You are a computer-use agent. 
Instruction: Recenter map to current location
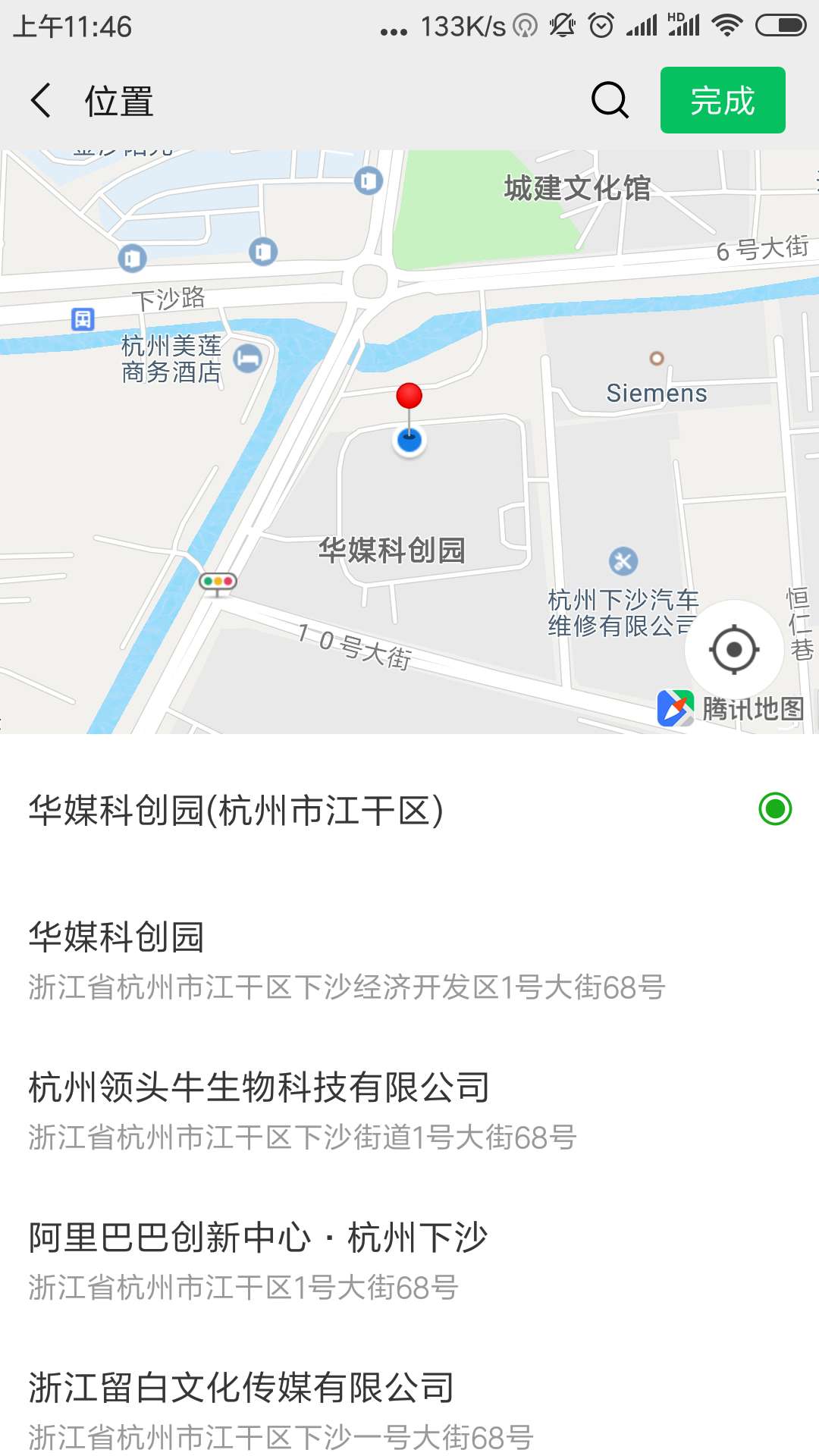(x=734, y=649)
